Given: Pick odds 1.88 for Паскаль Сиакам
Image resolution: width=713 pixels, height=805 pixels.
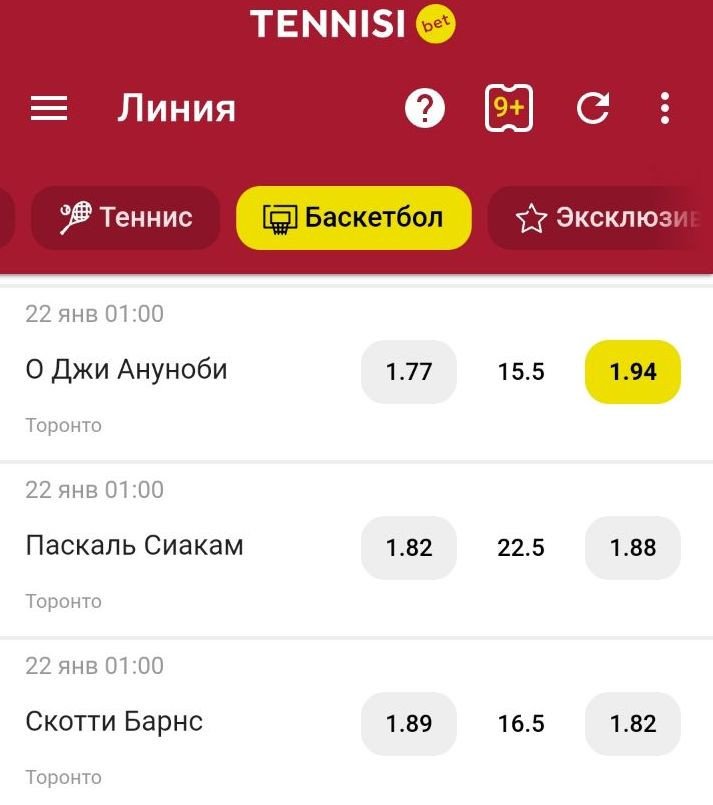Looking at the screenshot, I should 633,548.
